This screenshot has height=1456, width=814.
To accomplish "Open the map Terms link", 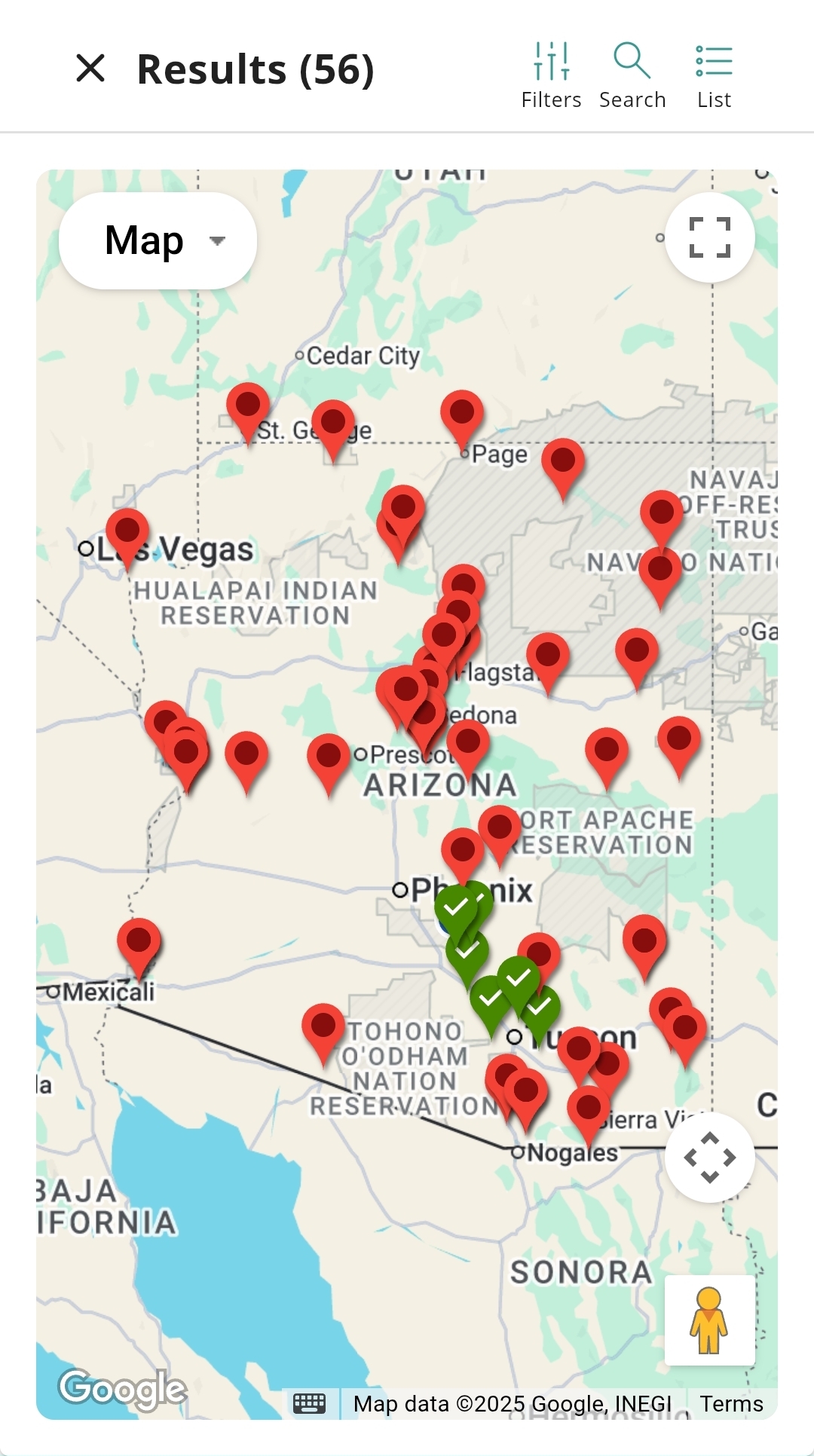I will pos(731,1403).
